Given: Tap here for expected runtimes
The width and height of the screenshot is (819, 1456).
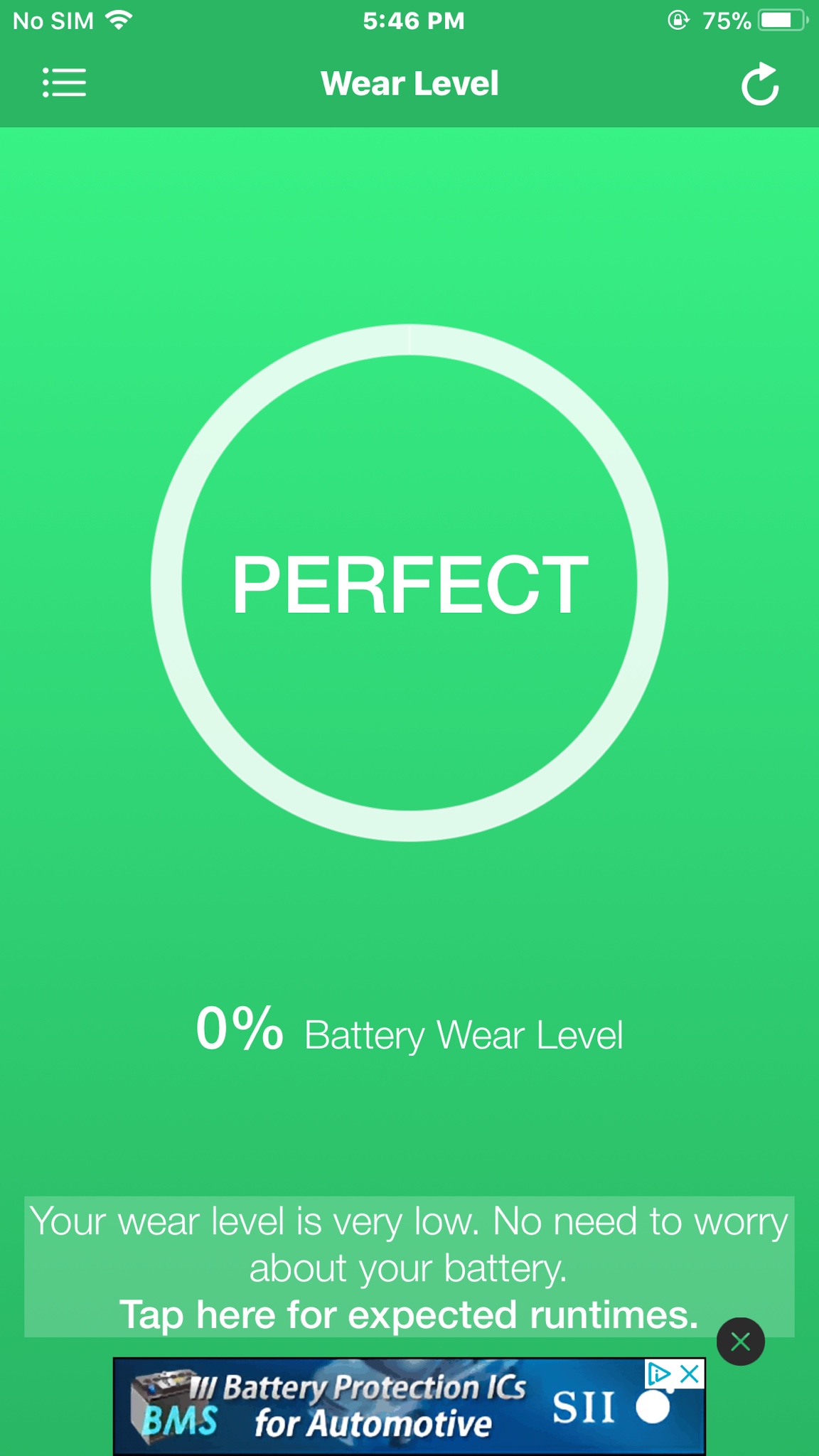Looking at the screenshot, I should pyautogui.click(x=409, y=1315).
